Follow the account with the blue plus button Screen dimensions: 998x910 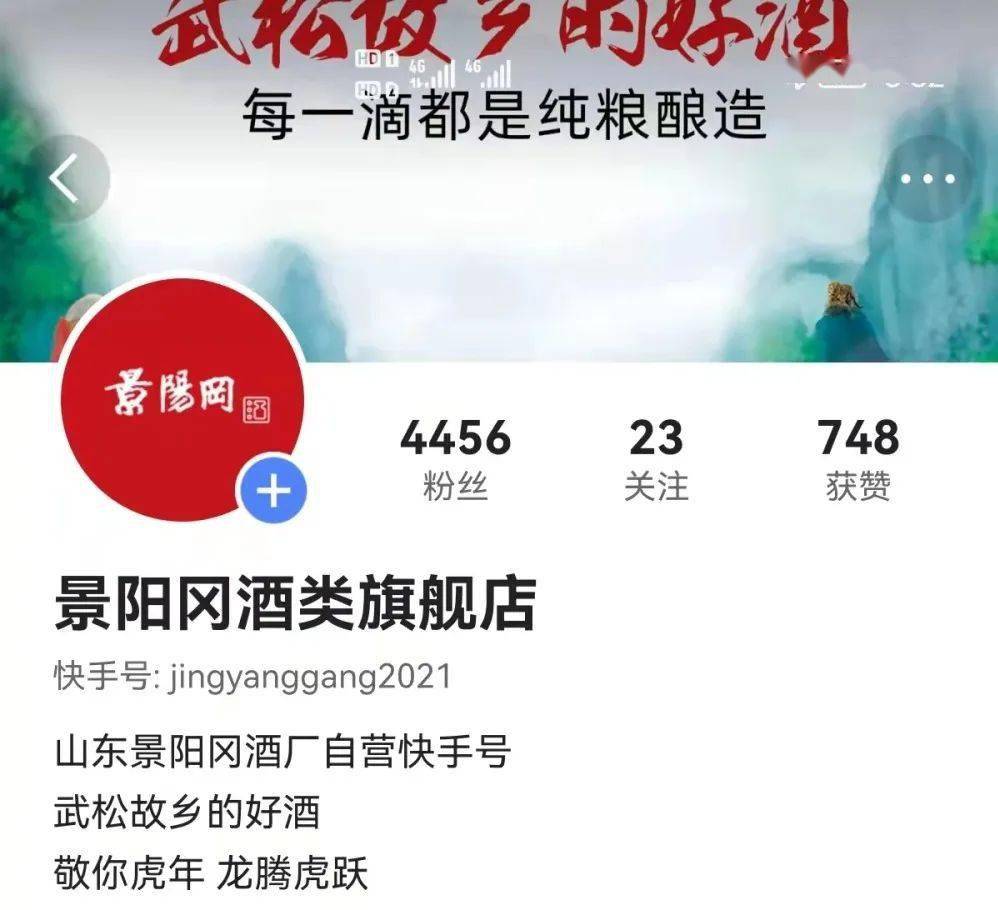(272, 491)
